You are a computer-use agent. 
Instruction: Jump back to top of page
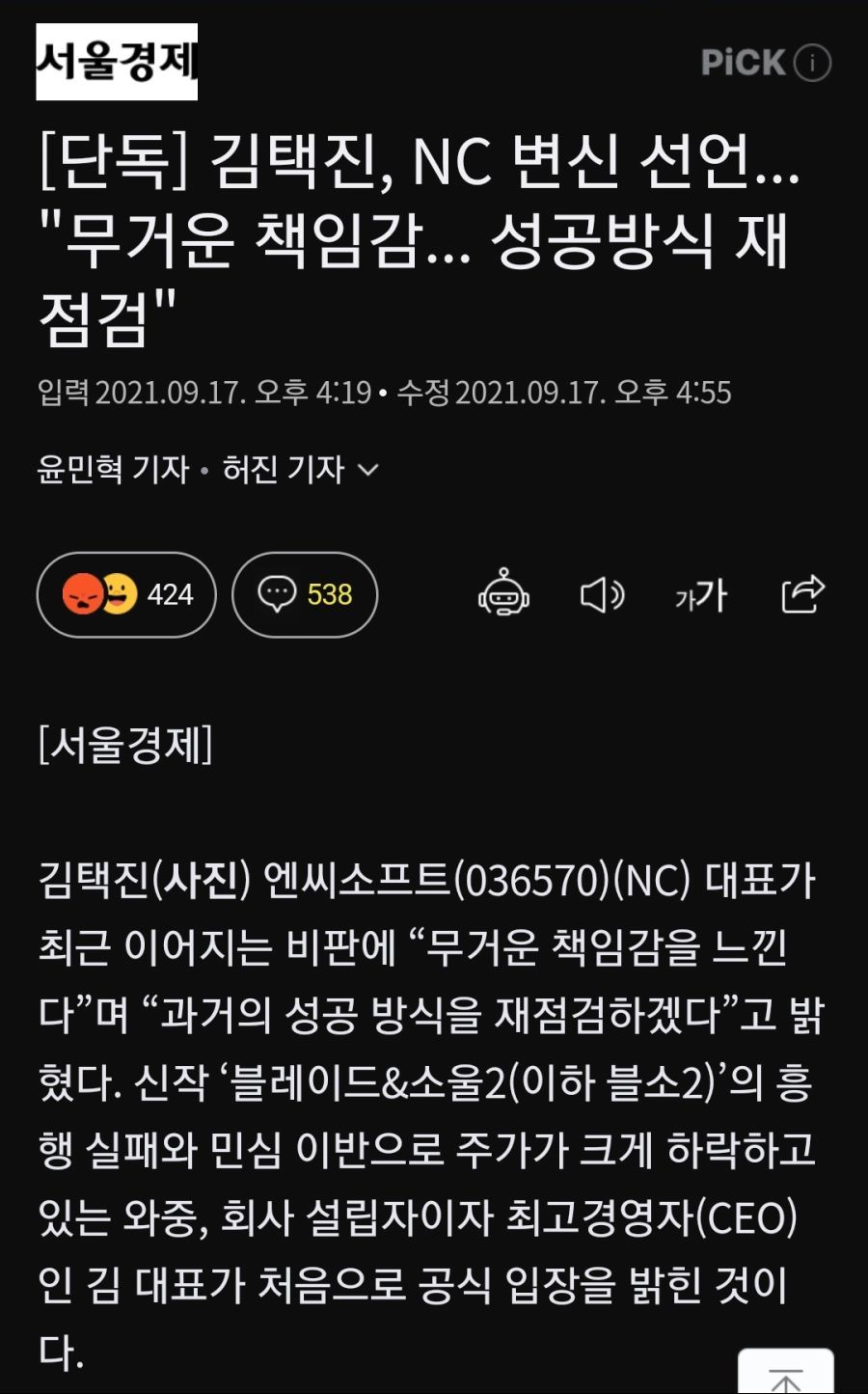pos(785,1376)
